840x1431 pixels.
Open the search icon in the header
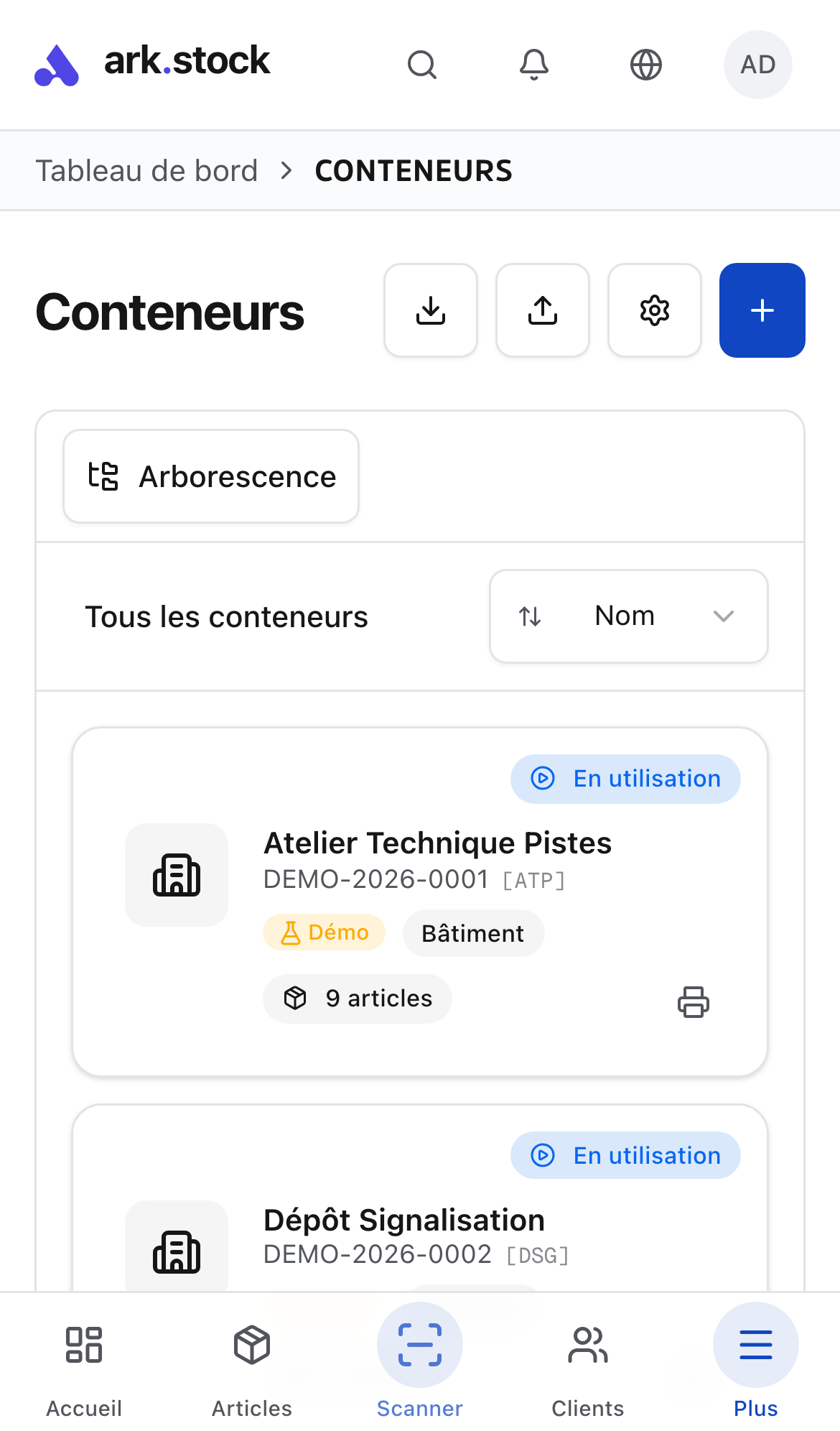click(422, 65)
